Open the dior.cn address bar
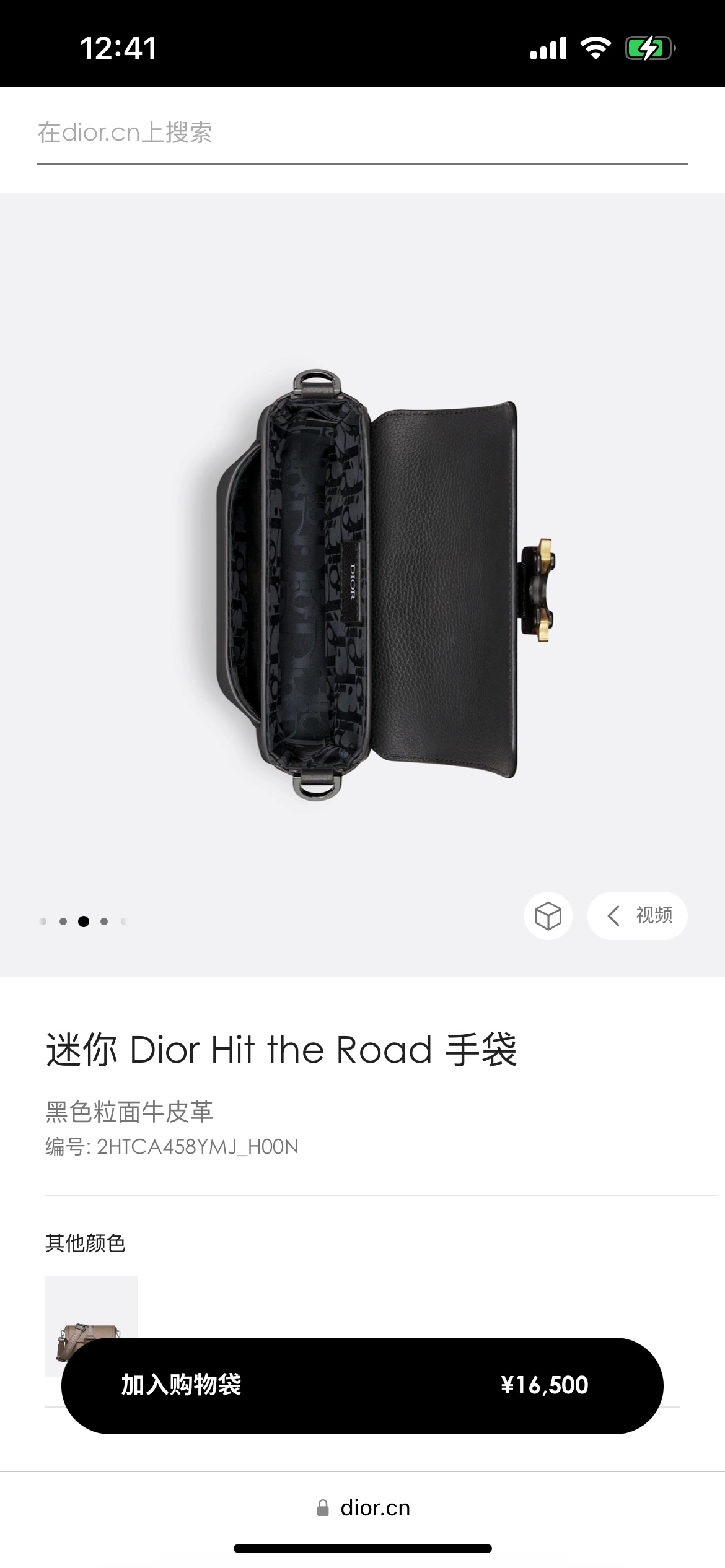 pyautogui.click(x=363, y=1507)
